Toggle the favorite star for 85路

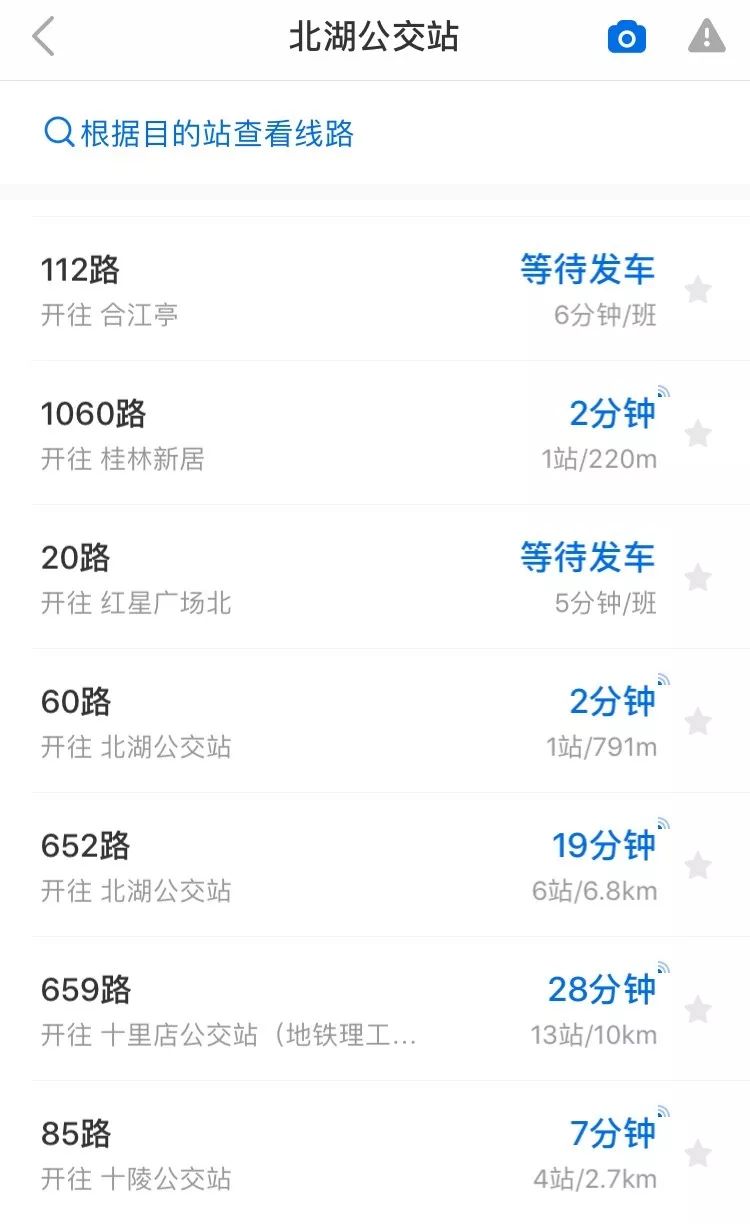click(x=698, y=1154)
